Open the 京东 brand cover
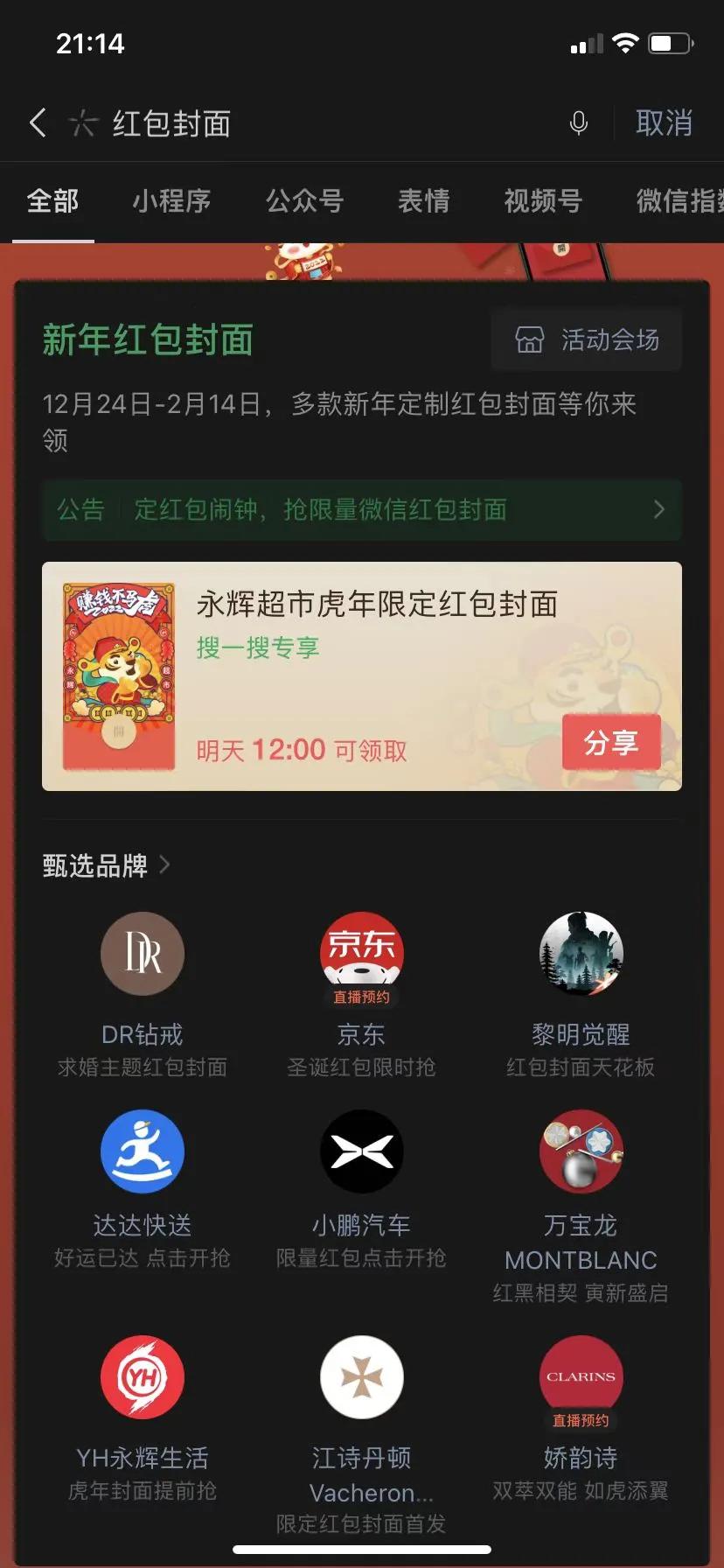 [361, 954]
